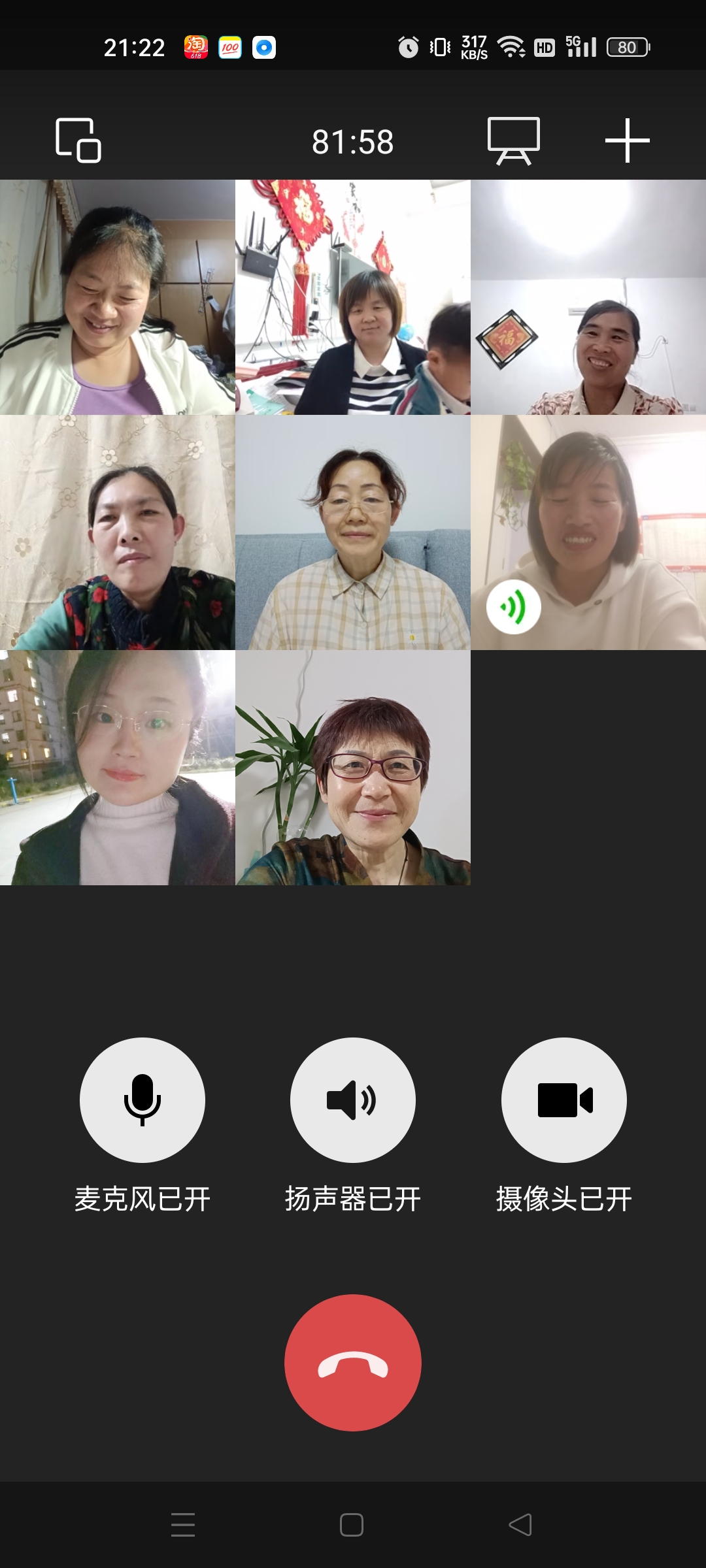This screenshot has width=706, height=1568.
Task: Enlarge video of woman with red glasses
Action: (x=353, y=768)
